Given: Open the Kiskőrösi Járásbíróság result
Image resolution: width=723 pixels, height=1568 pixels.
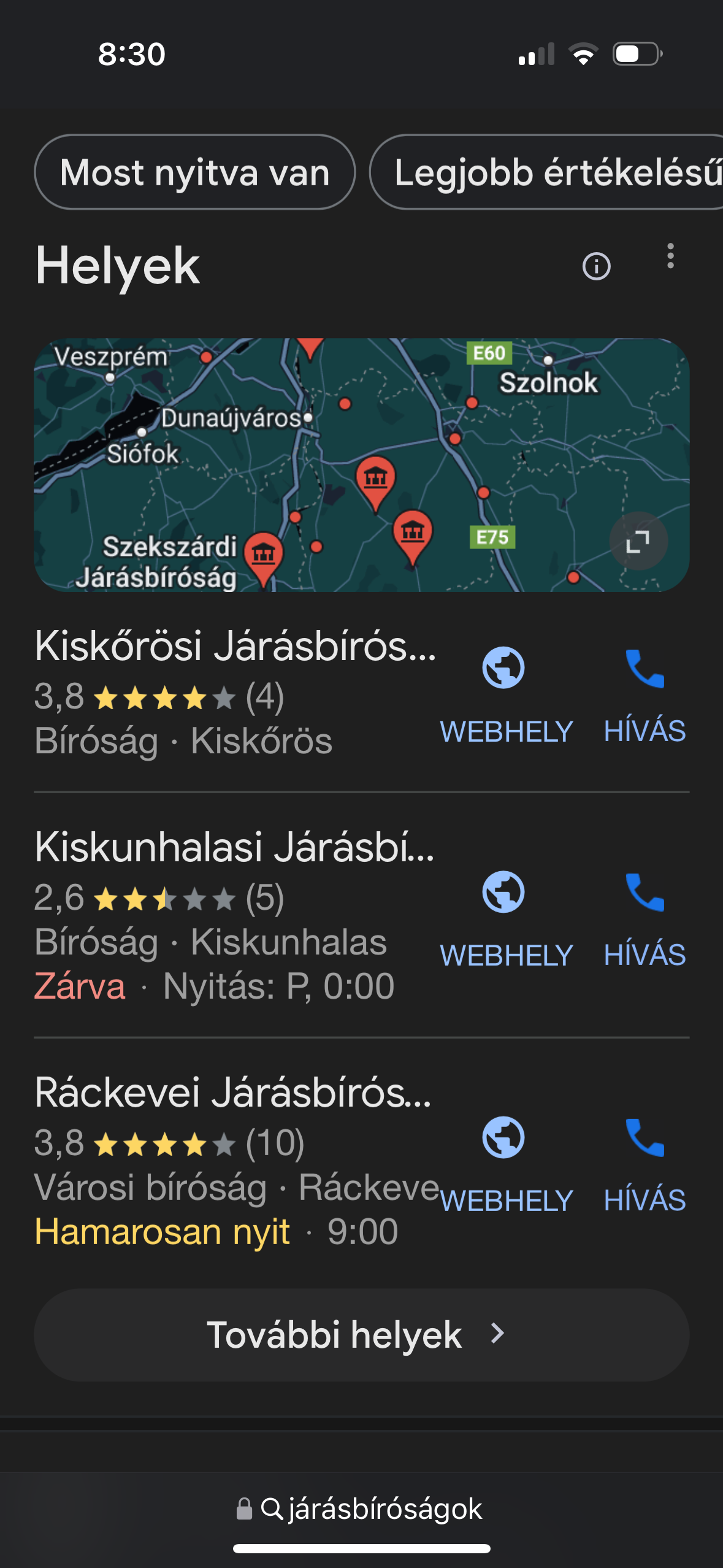Looking at the screenshot, I should tap(235, 647).
